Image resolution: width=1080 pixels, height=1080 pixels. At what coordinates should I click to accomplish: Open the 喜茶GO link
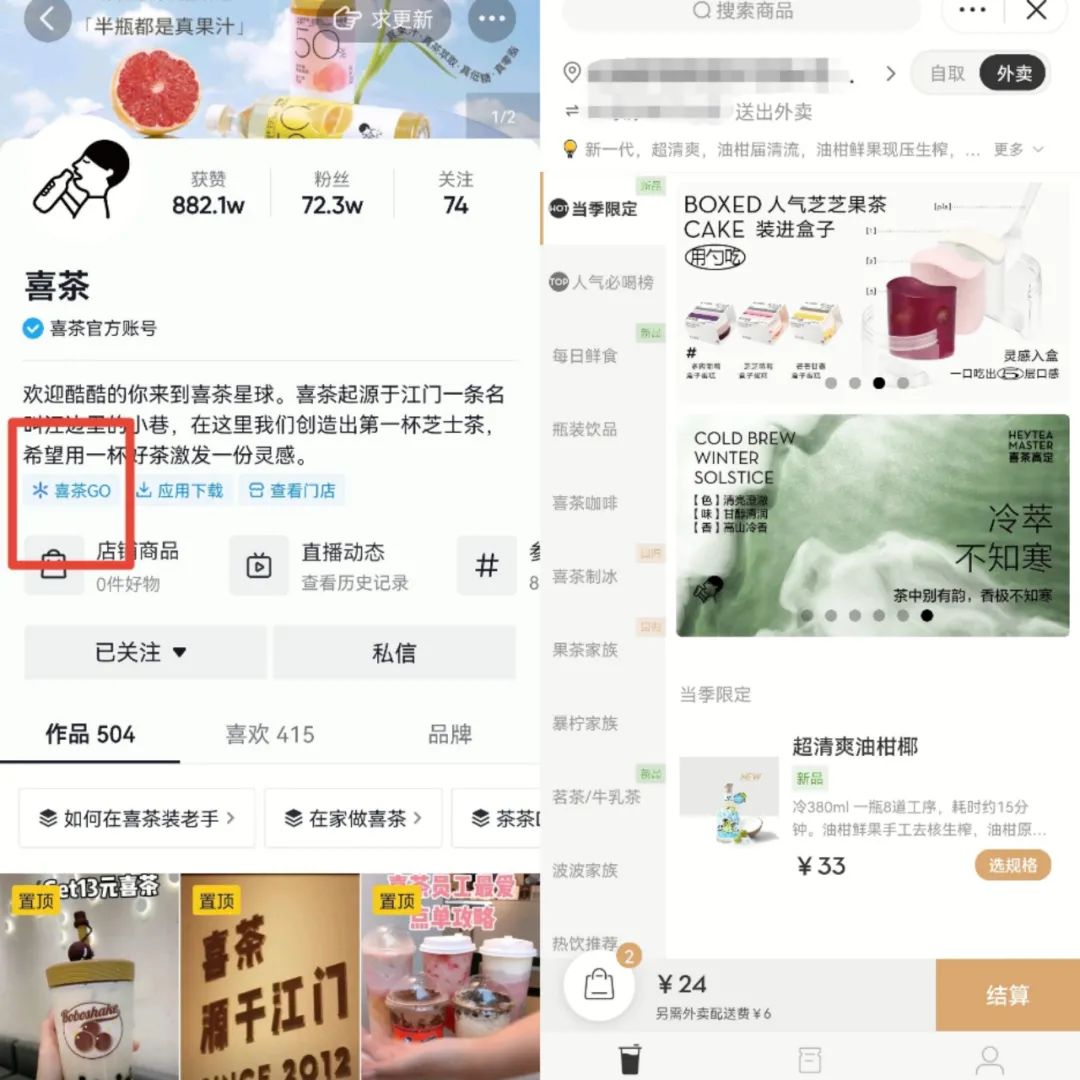[71, 490]
